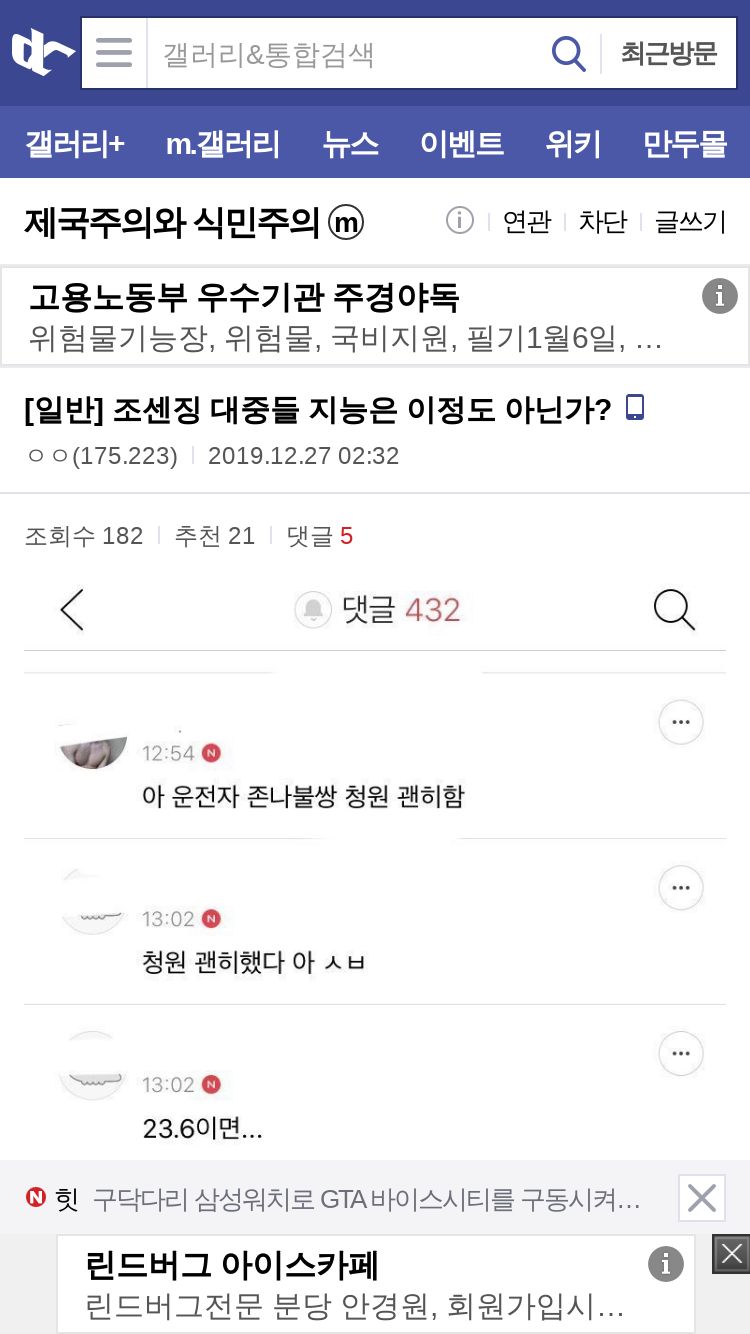750x1334 pixels.
Task: Open the 위키 tab
Action: point(573,144)
